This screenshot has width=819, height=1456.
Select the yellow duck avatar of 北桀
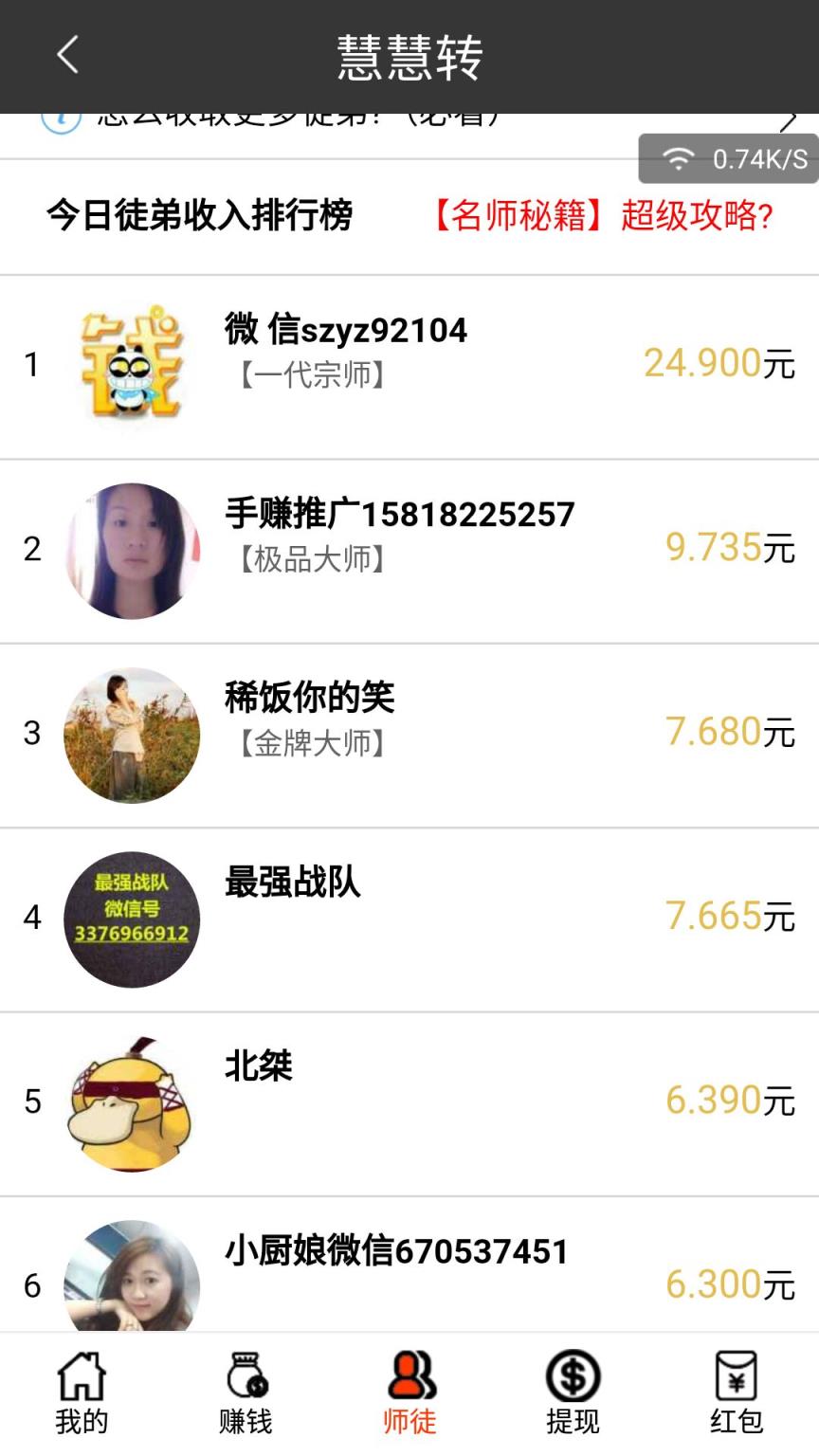[132, 1101]
